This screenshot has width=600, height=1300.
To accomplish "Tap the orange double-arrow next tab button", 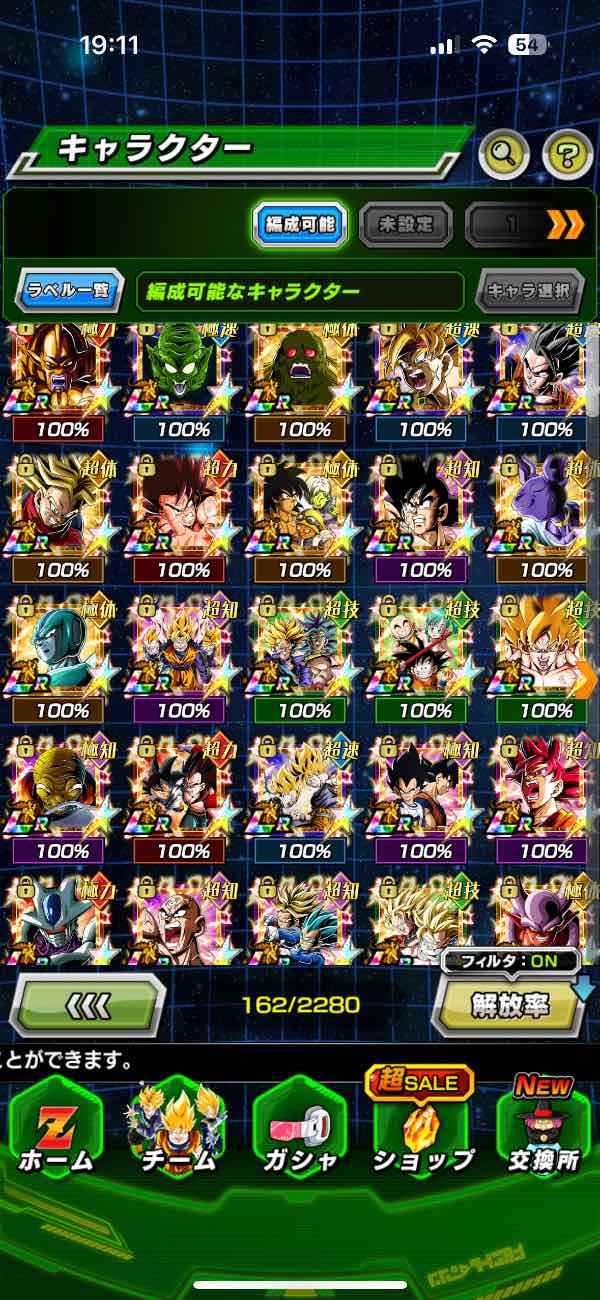I will (x=565, y=225).
